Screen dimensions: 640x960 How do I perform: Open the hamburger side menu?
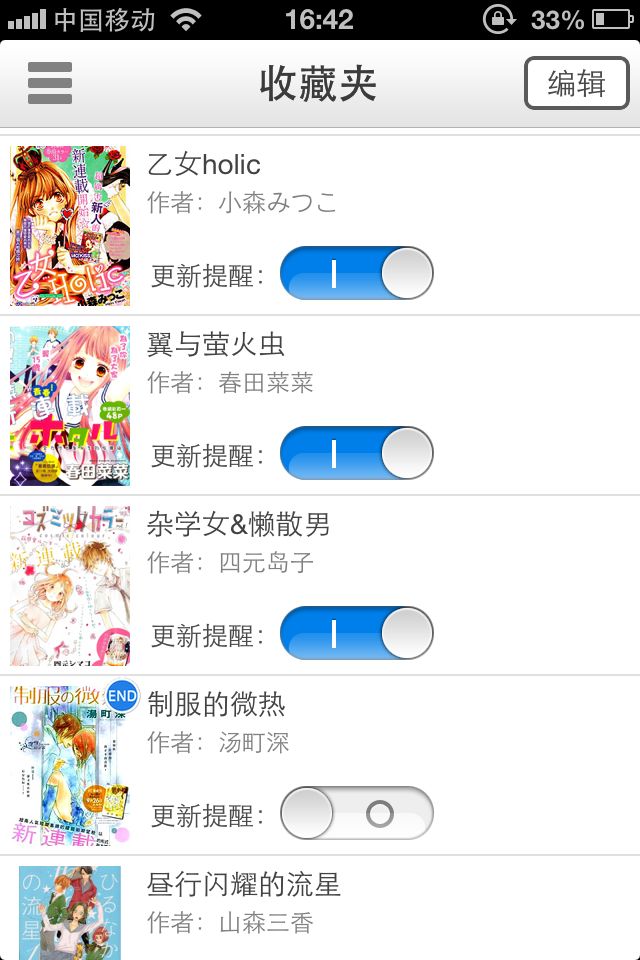coord(50,83)
